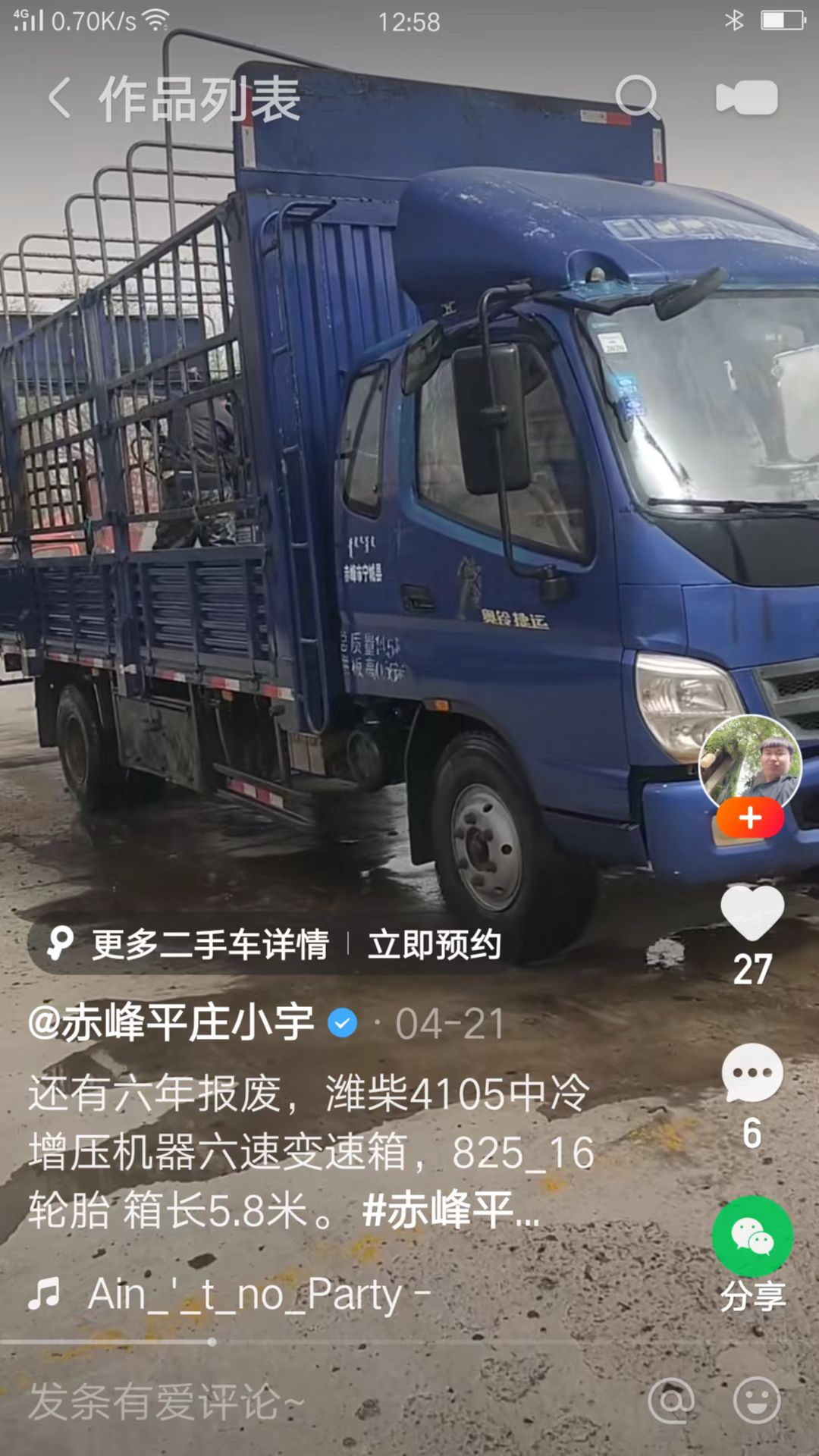Follow the creator with the plus button
Viewport: 819px width, 1456px height.
click(750, 818)
